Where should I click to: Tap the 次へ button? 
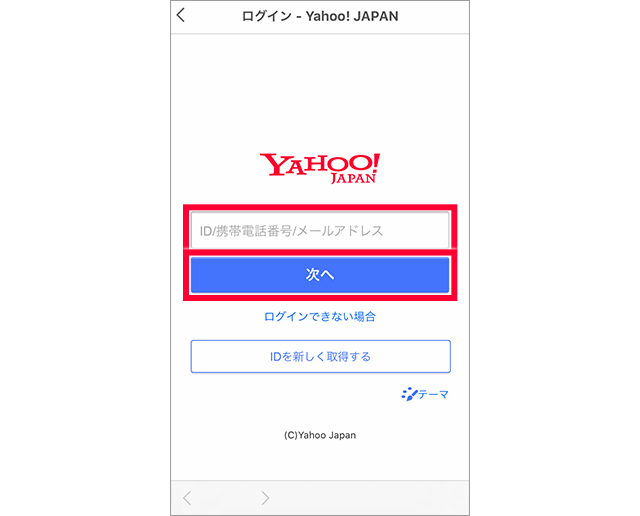click(x=320, y=275)
